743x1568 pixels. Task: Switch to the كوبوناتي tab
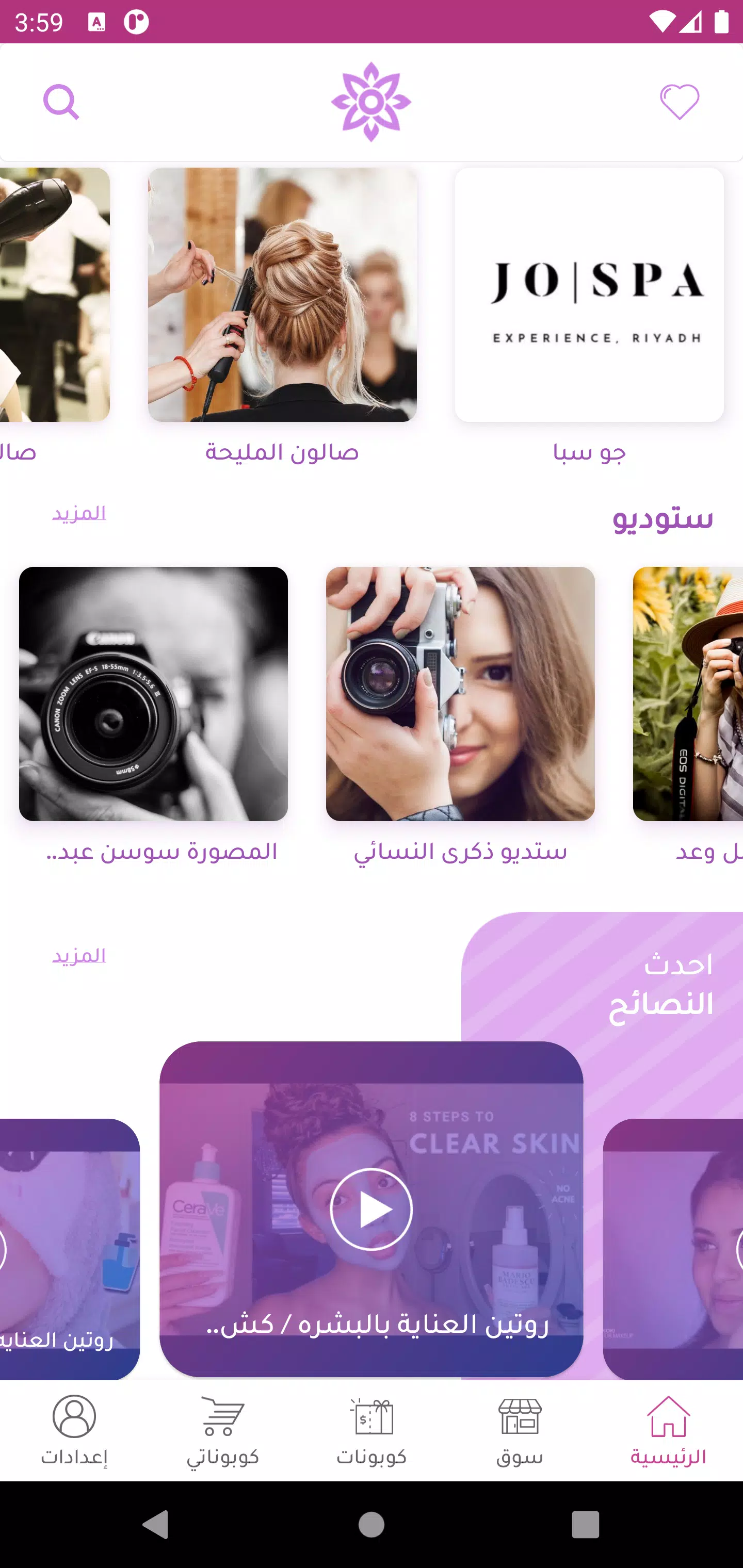coord(222,1430)
